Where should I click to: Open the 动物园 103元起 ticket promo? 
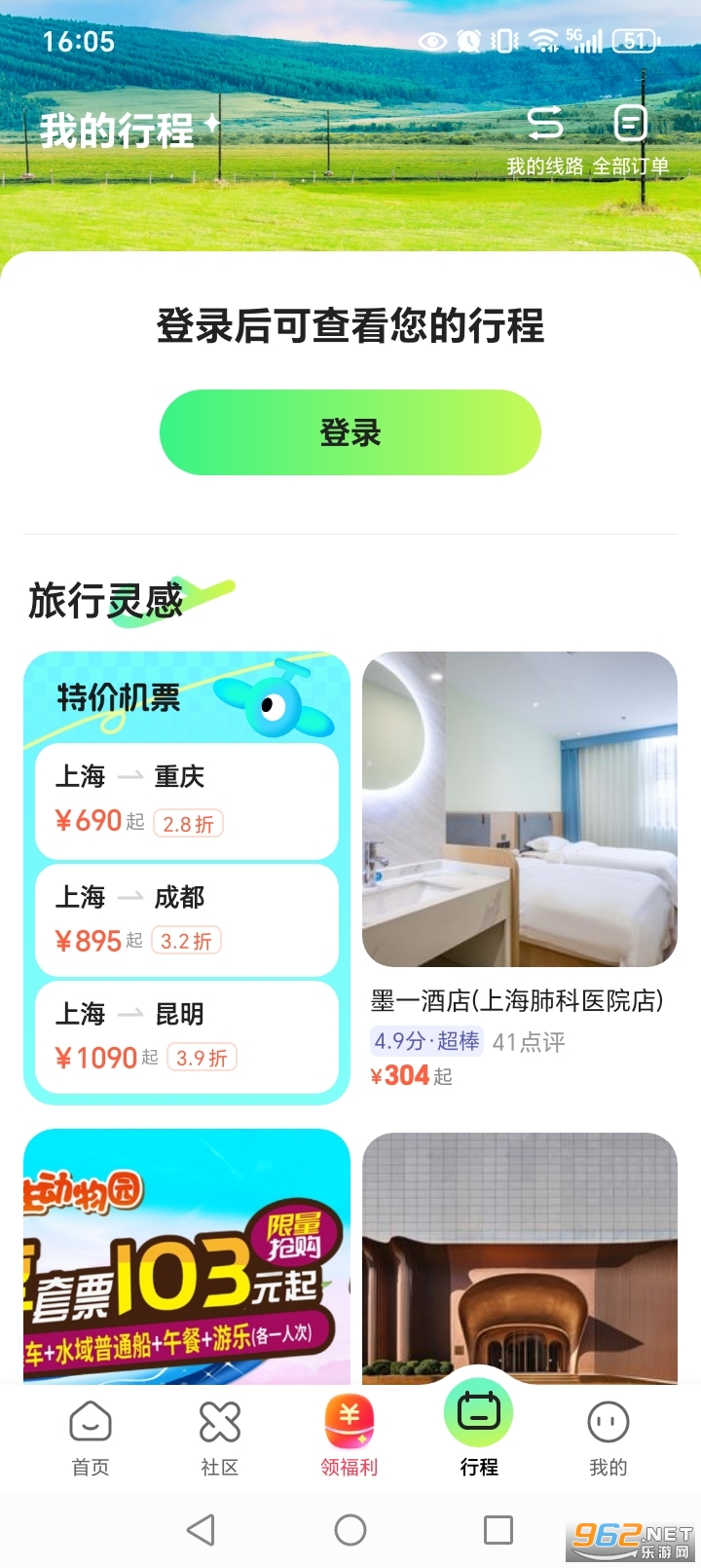tap(186, 1256)
